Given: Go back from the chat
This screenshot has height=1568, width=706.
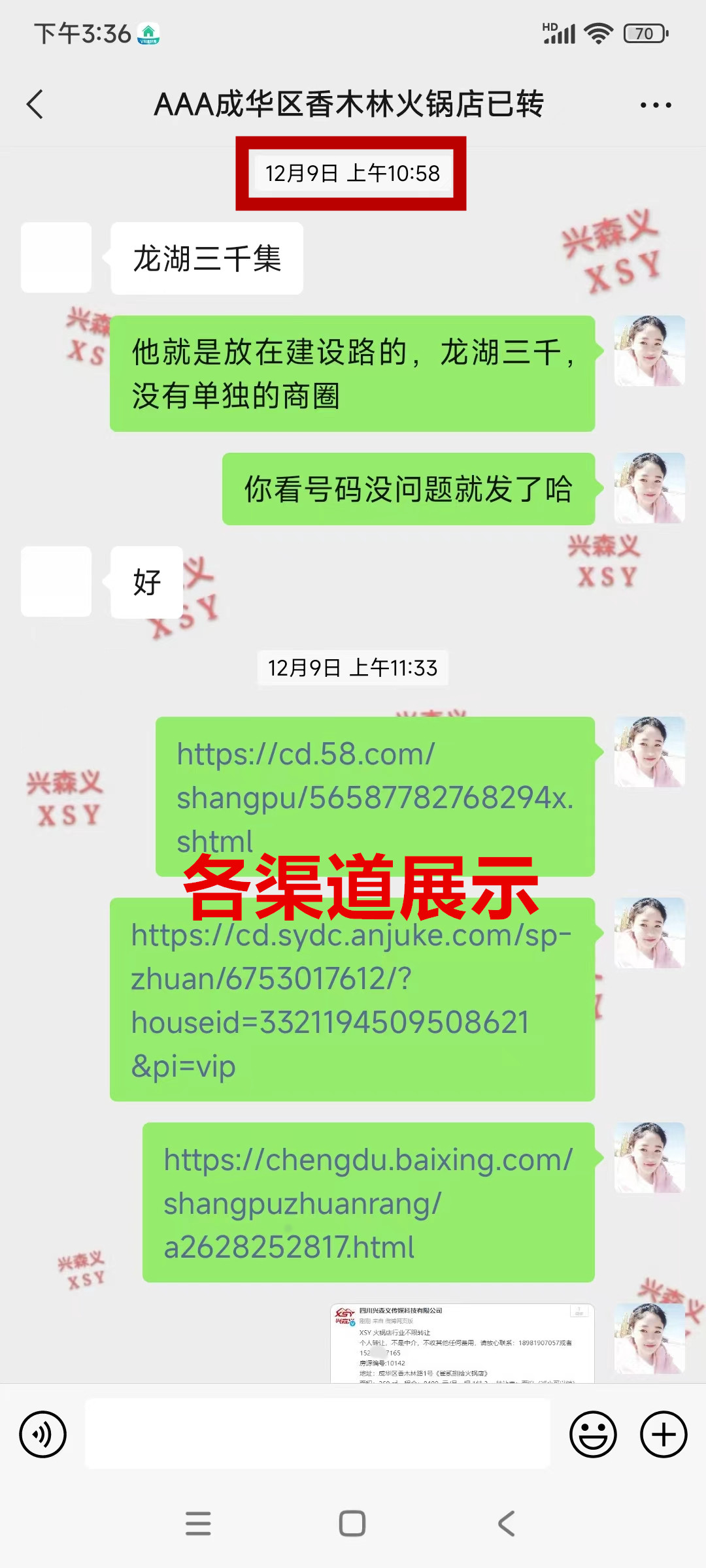Looking at the screenshot, I should [35, 105].
